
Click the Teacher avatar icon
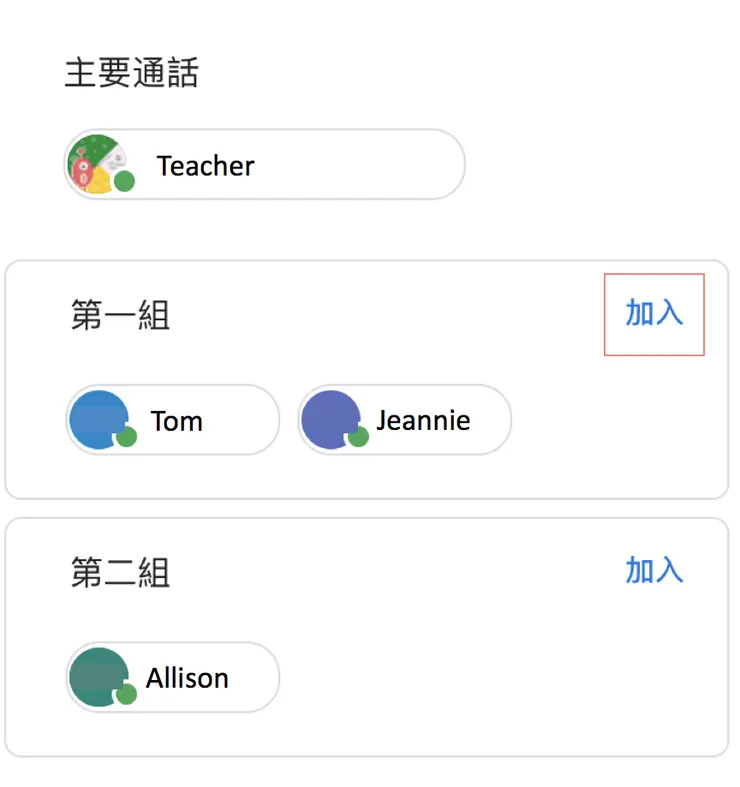(98, 166)
